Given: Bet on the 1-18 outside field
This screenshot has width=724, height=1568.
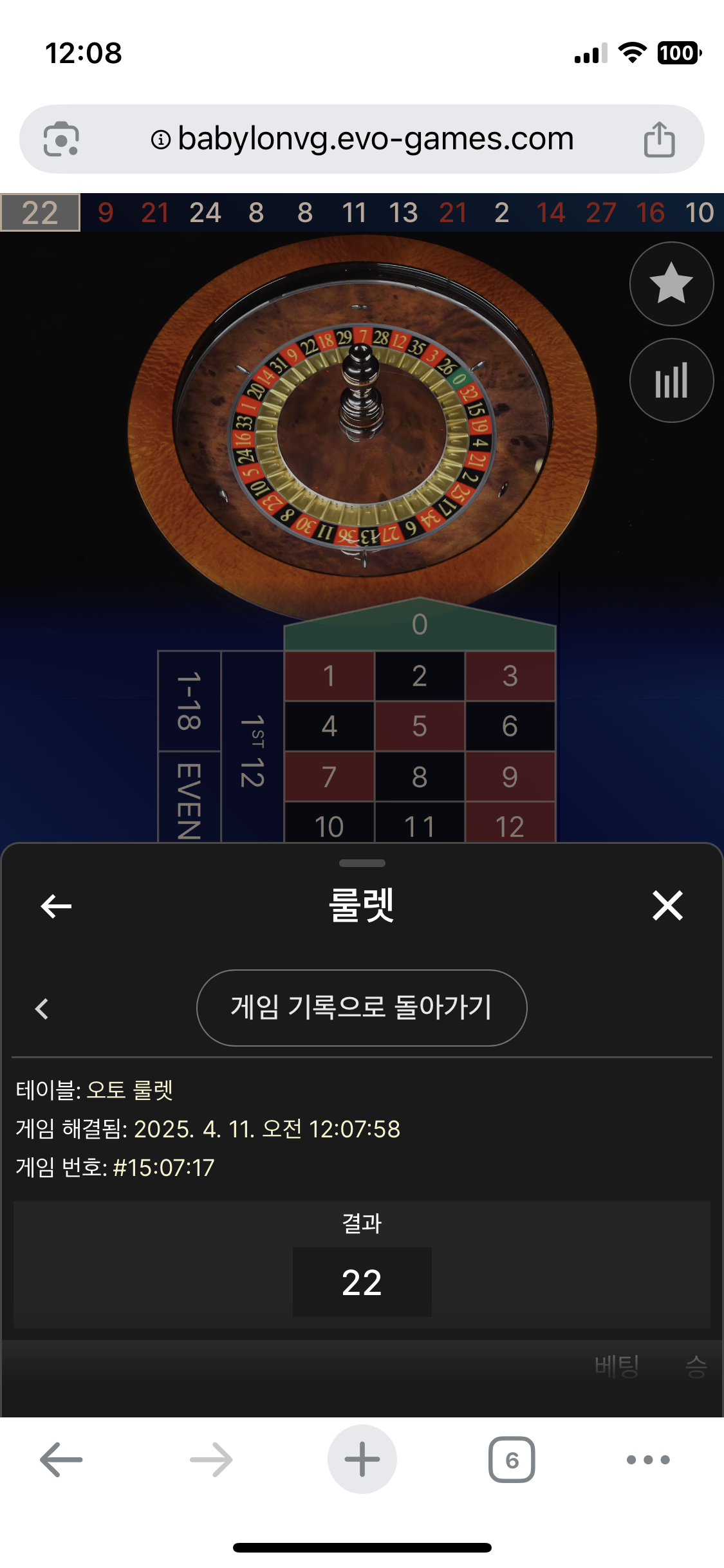Looking at the screenshot, I should point(189,701).
